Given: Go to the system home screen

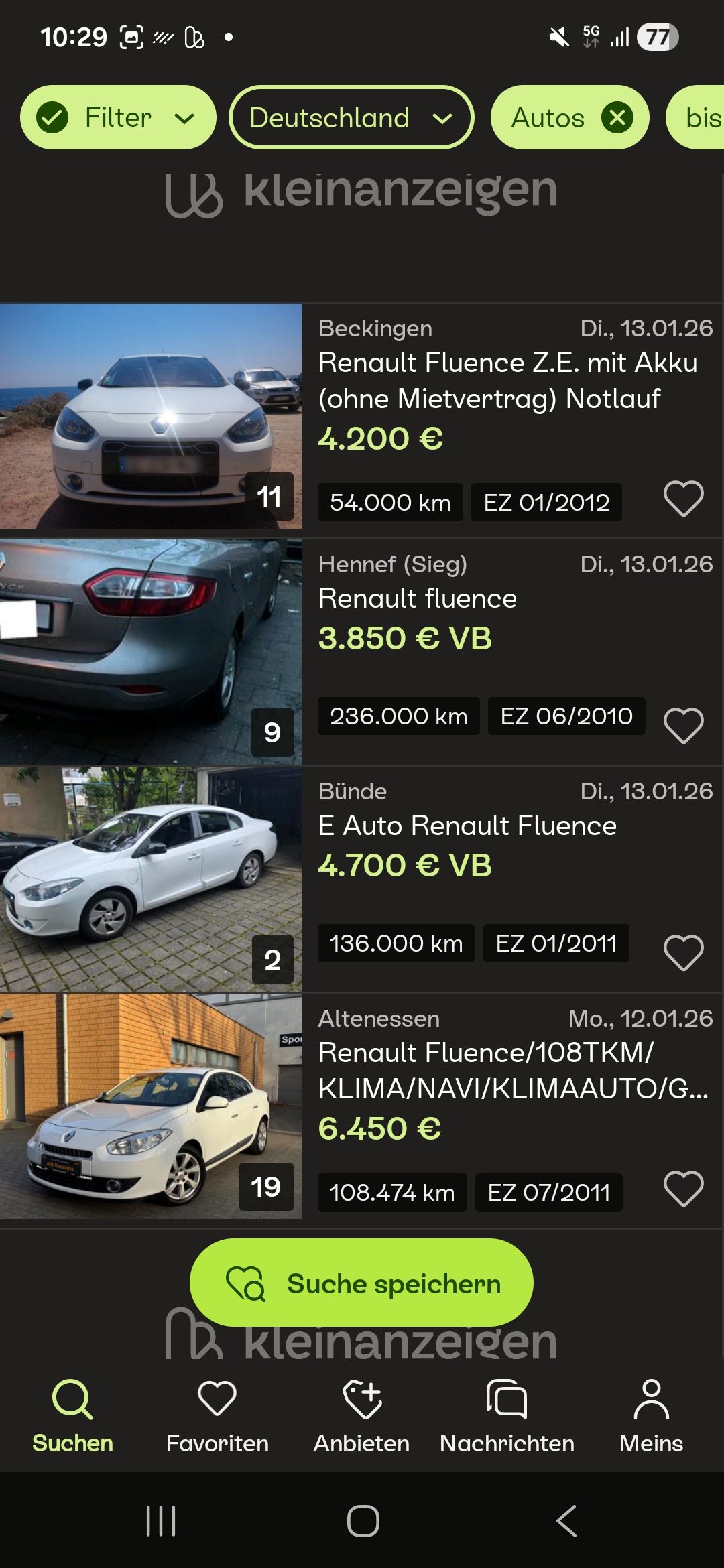Looking at the screenshot, I should coord(363,1521).
